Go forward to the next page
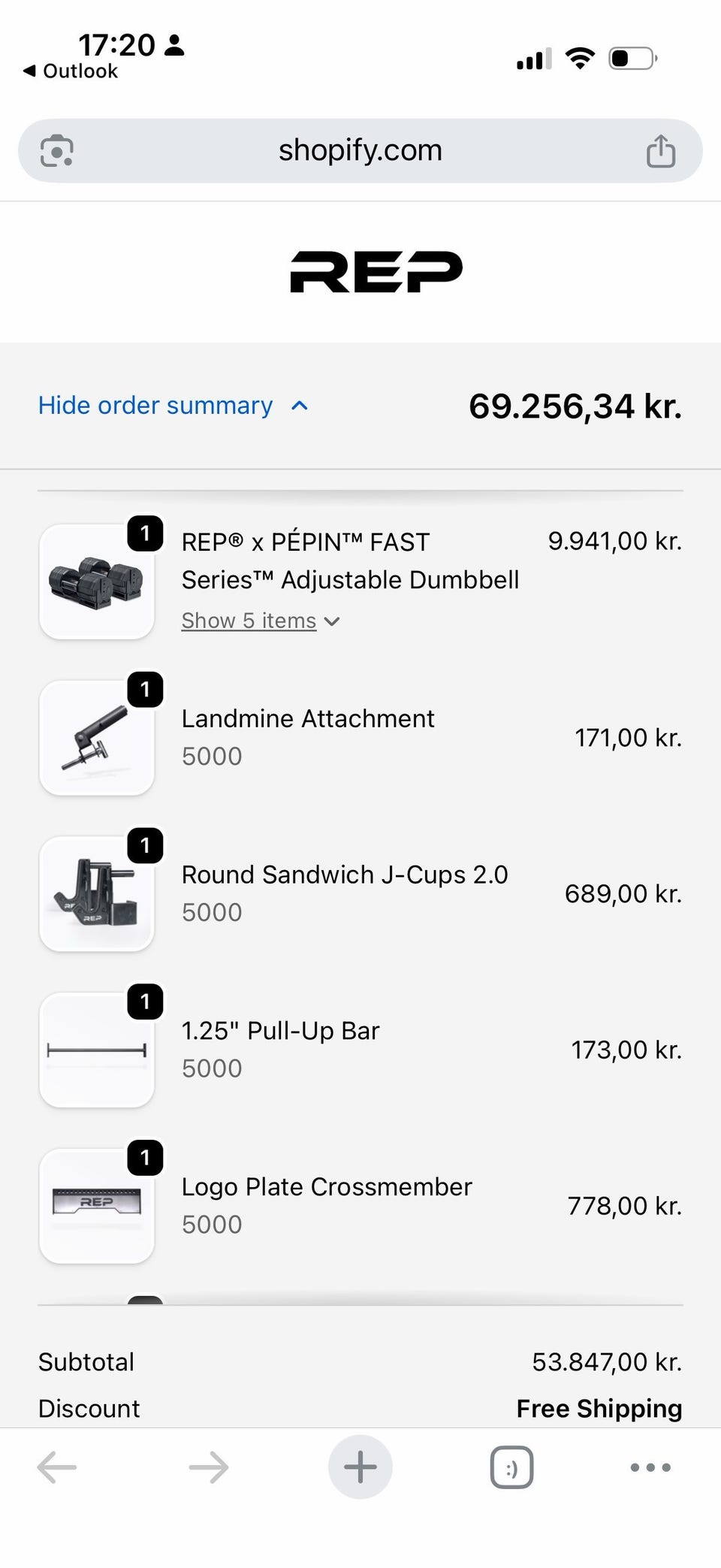Viewport: 721px width, 1568px height. (209, 1467)
